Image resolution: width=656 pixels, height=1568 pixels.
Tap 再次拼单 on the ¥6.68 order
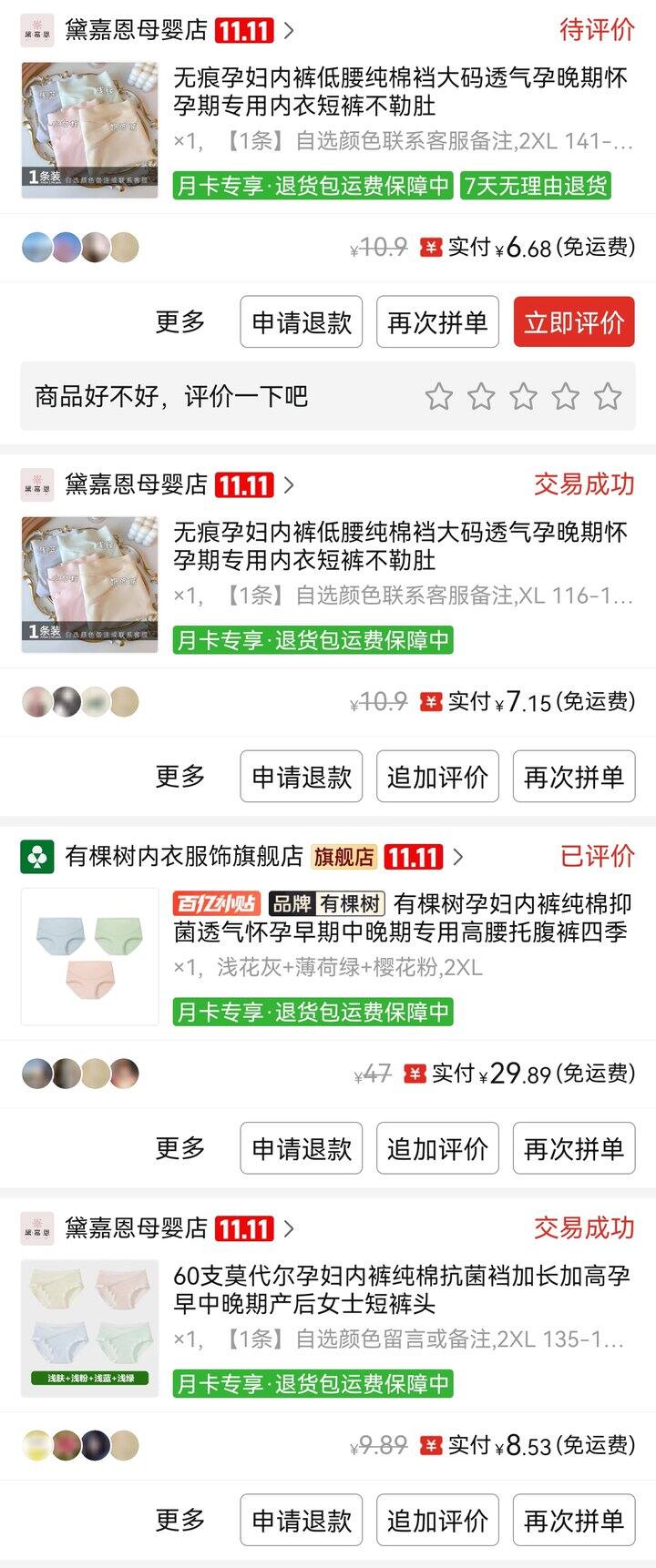[437, 322]
